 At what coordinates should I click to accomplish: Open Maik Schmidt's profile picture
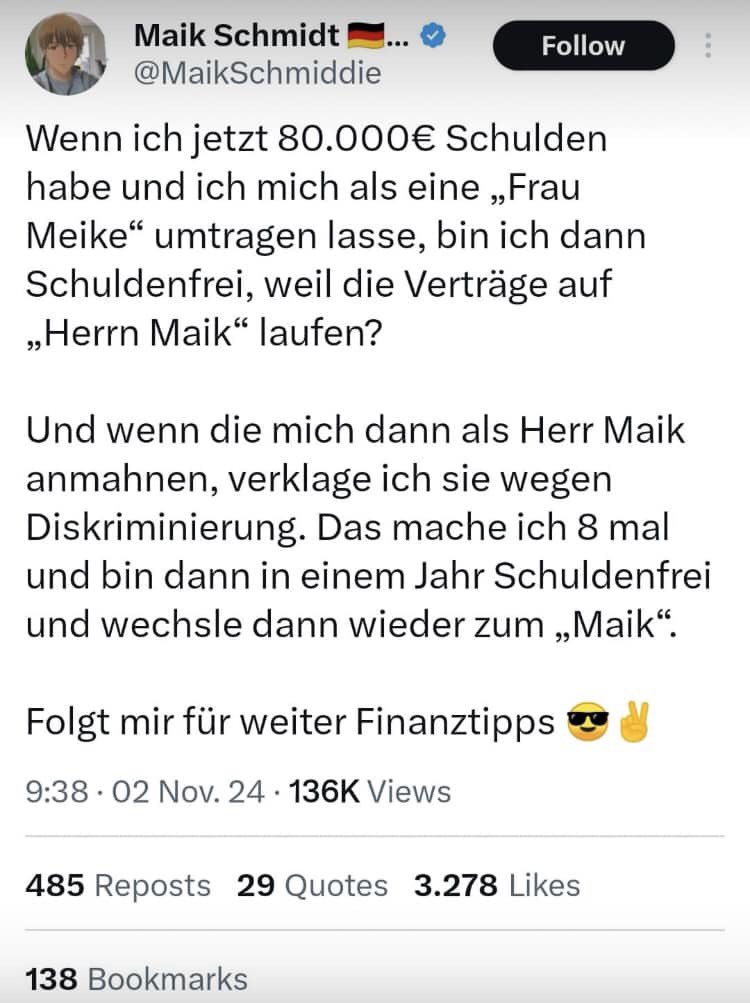(66, 54)
